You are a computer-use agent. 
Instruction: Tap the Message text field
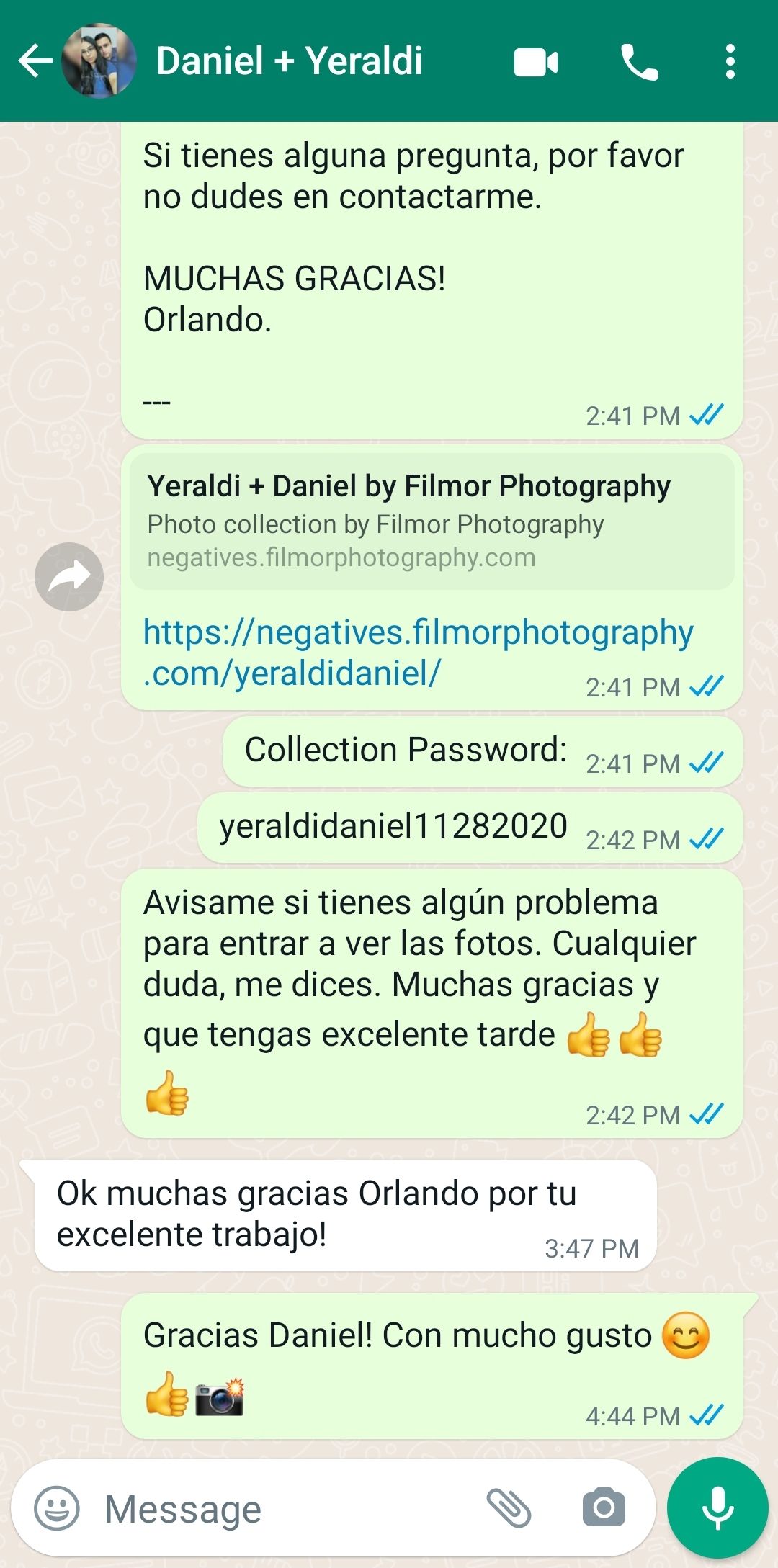pyautogui.click(x=288, y=1508)
